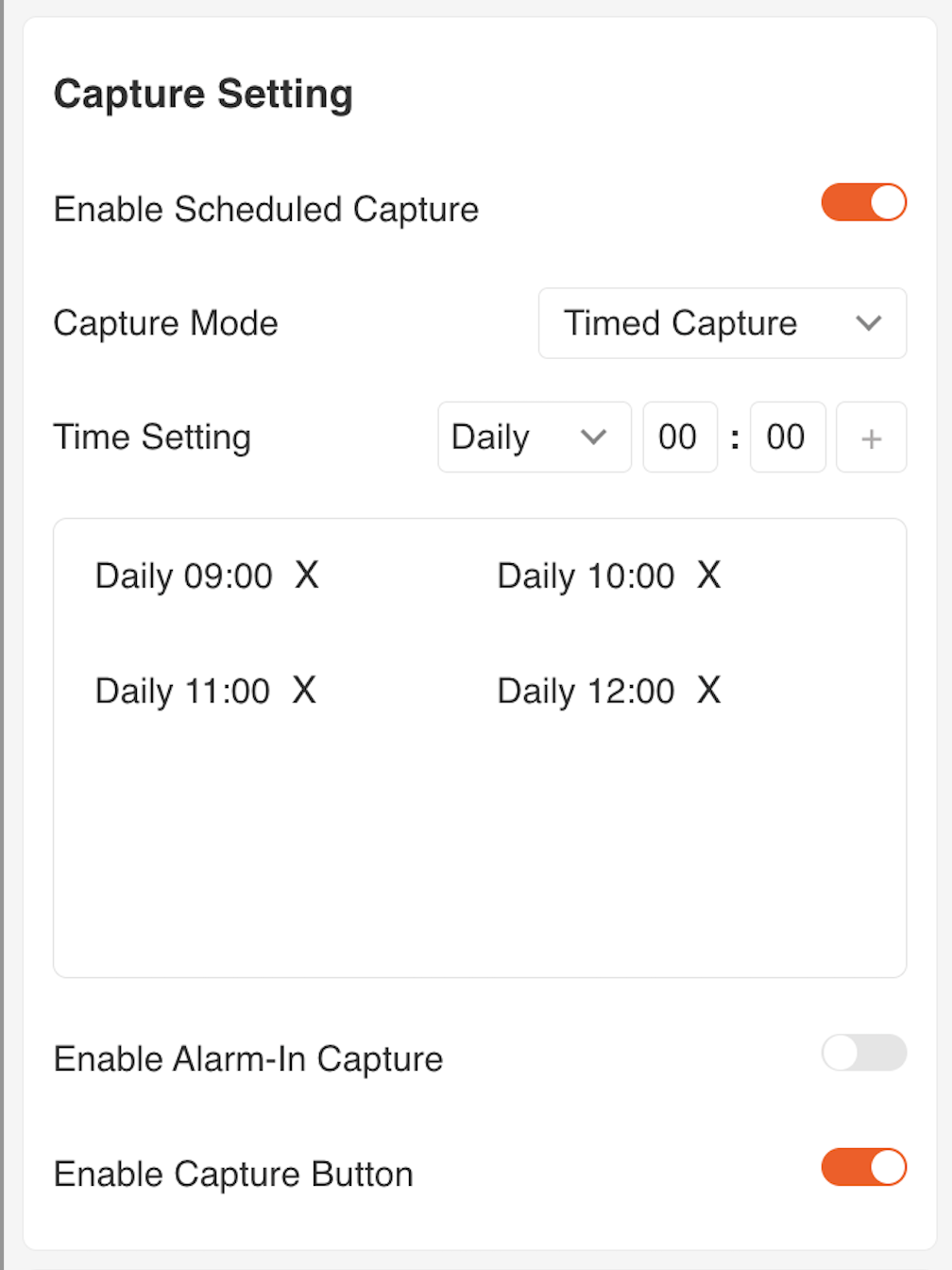Add a new capture time with the plus icon

click(x=871, y=437)
